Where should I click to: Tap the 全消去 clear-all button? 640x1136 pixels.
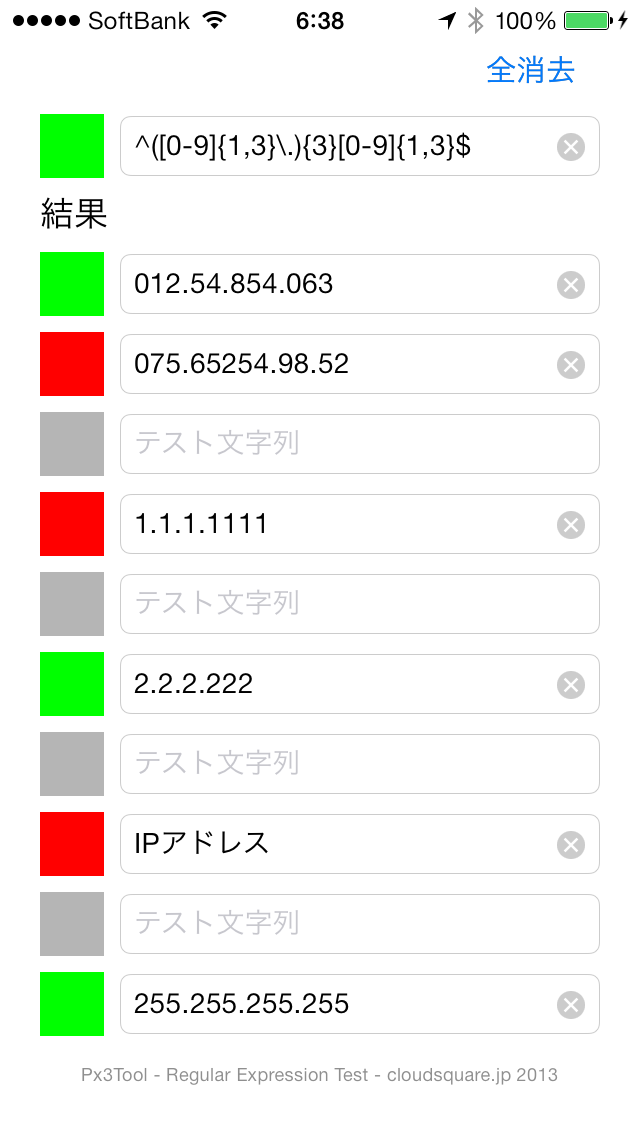click(531, 70)
